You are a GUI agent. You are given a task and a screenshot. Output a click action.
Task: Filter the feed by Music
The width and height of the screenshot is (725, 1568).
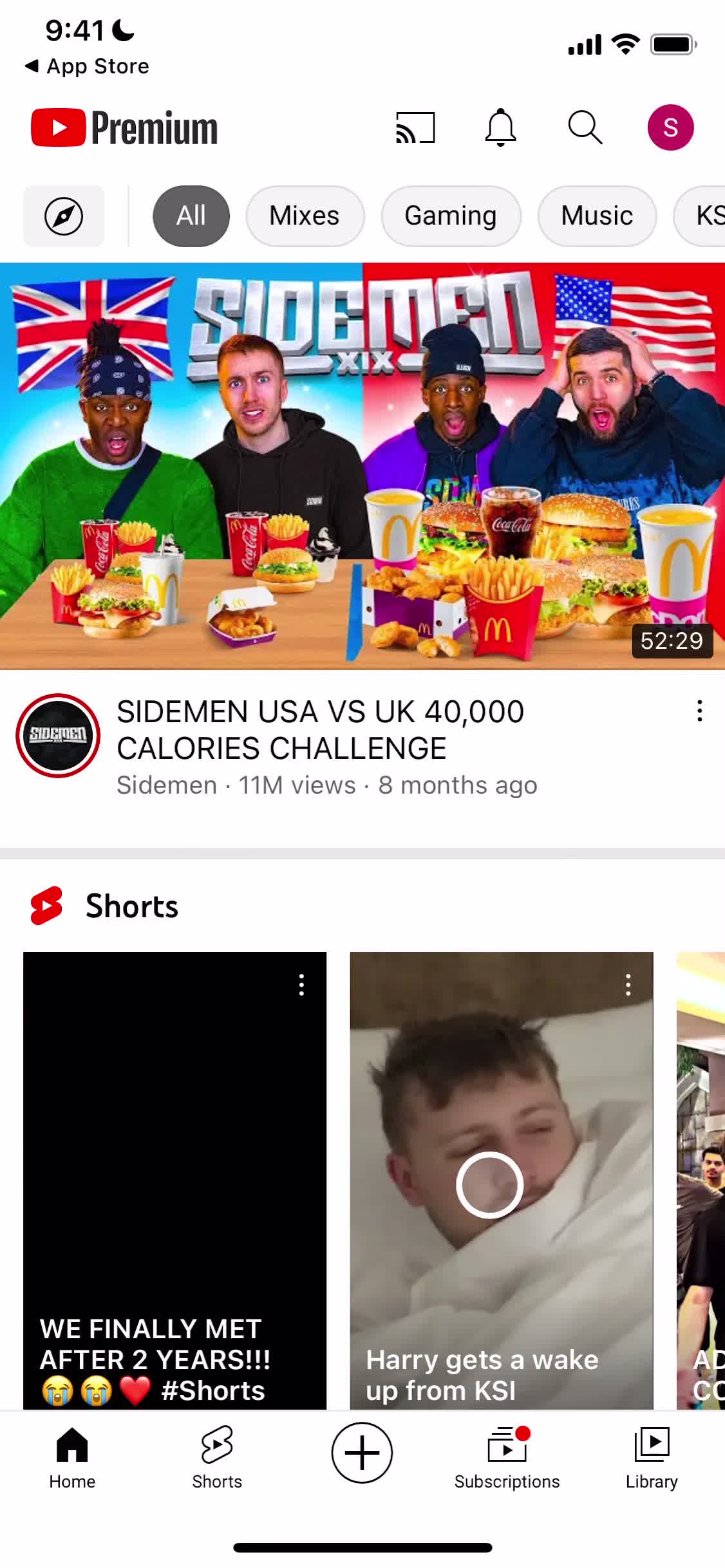[597, 216]
